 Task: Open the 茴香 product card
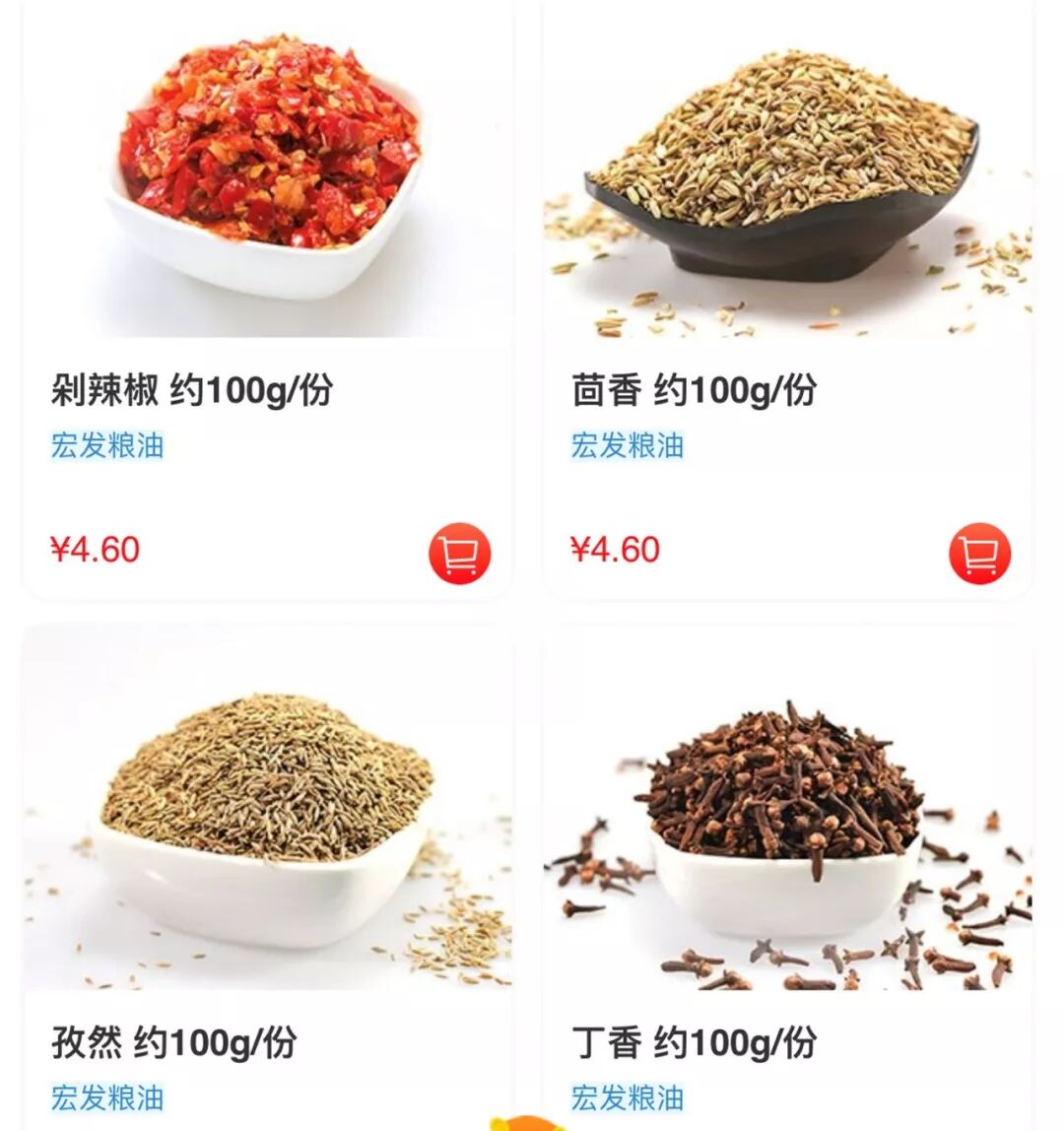point(788,187)
